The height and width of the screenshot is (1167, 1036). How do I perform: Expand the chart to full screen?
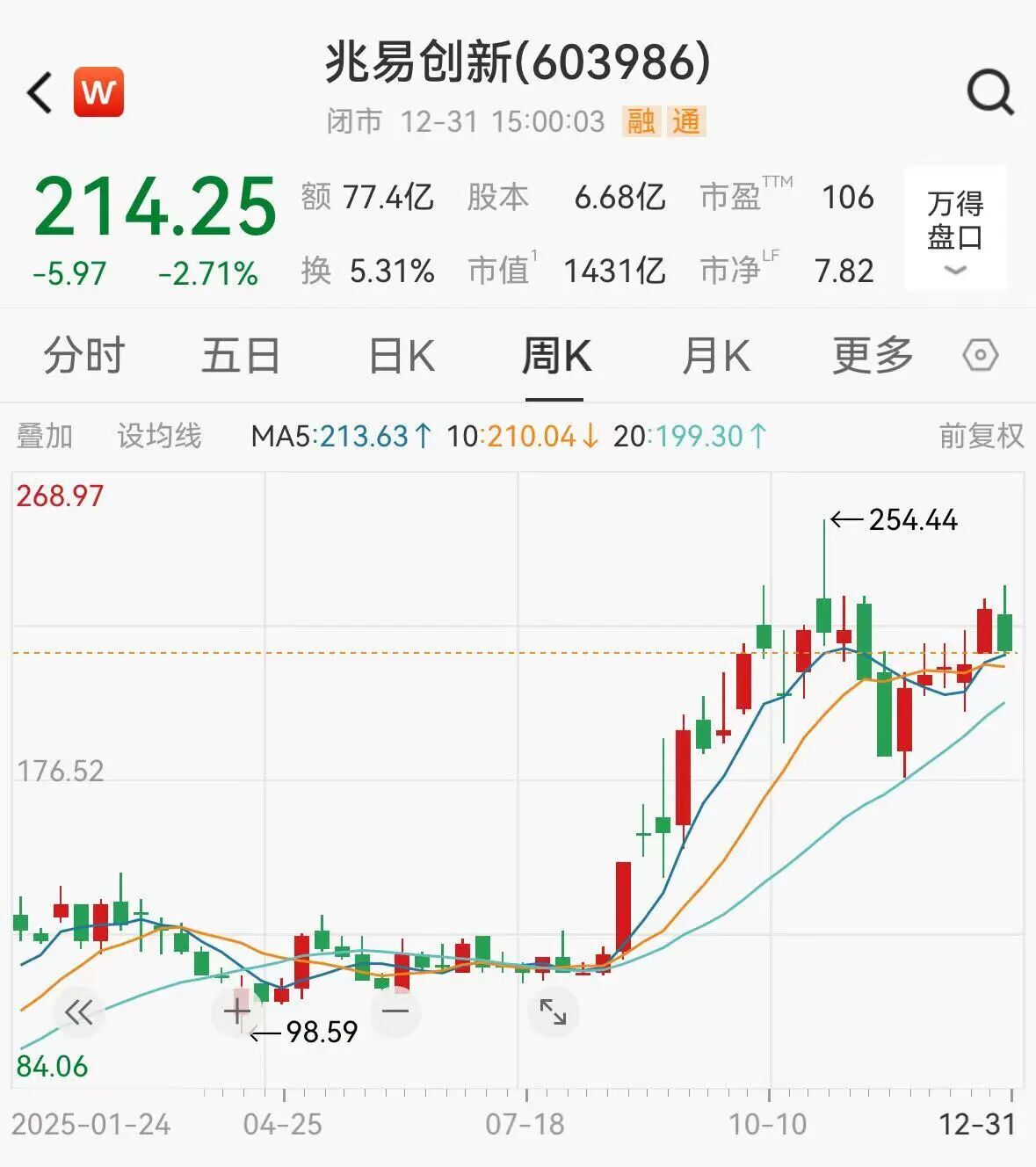[x=553, y=1012]
